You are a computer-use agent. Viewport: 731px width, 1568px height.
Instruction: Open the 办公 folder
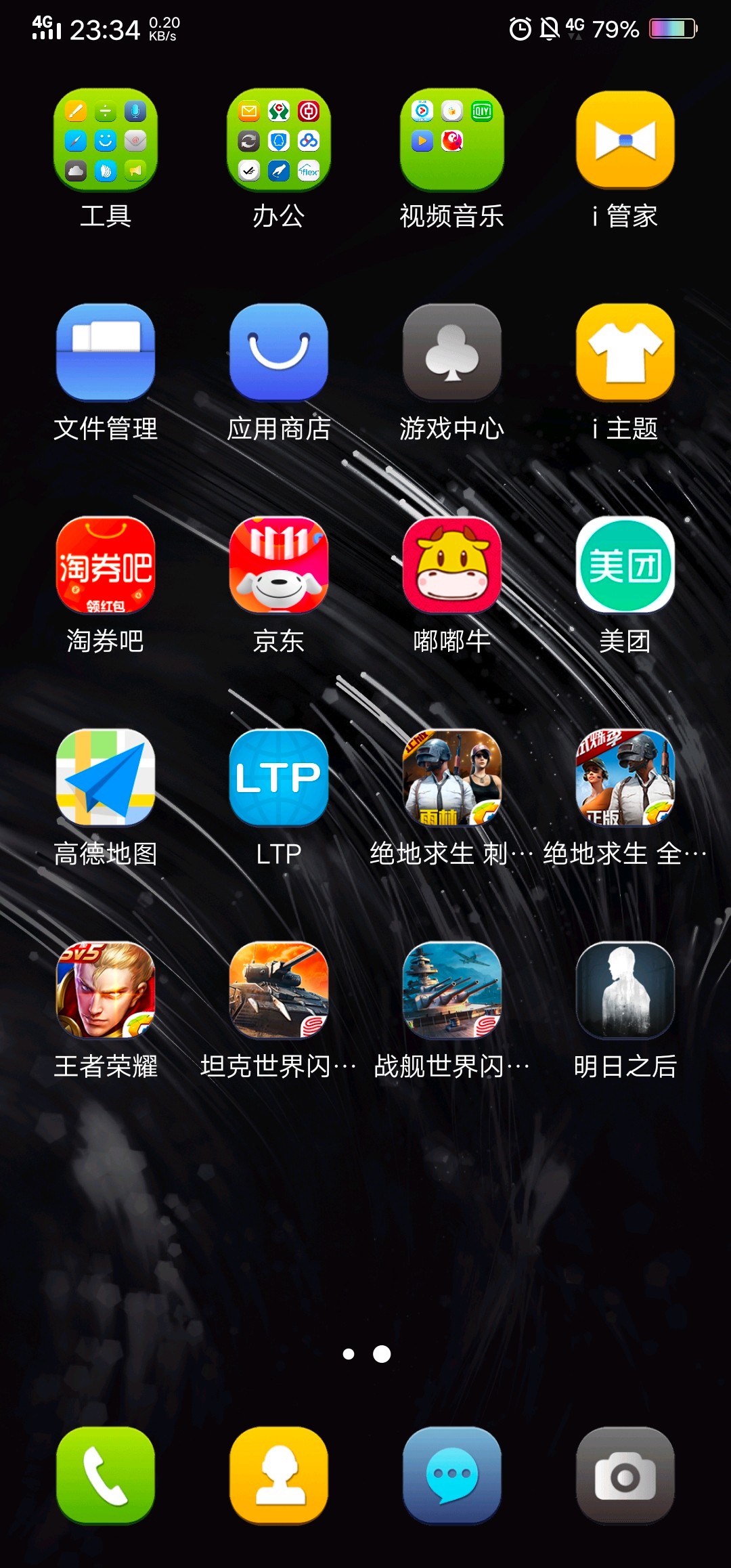click(279, 141)
